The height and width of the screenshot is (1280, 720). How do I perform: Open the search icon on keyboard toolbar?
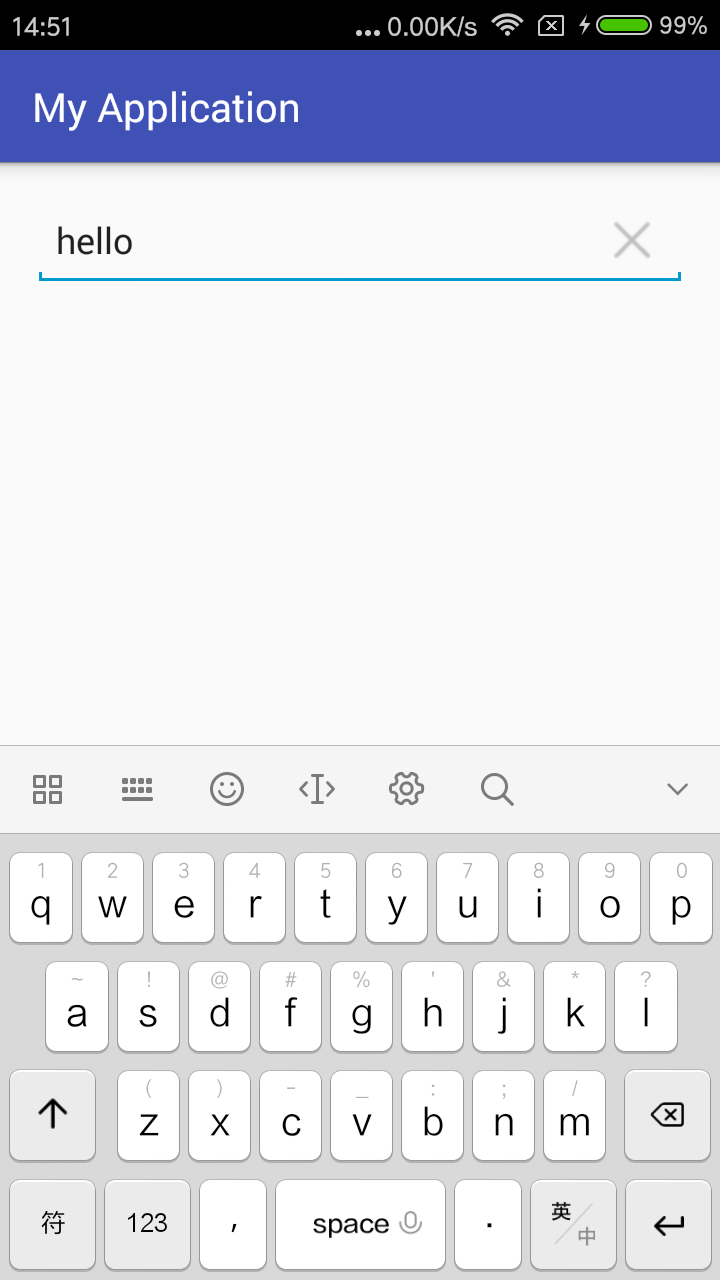[496, 789]
